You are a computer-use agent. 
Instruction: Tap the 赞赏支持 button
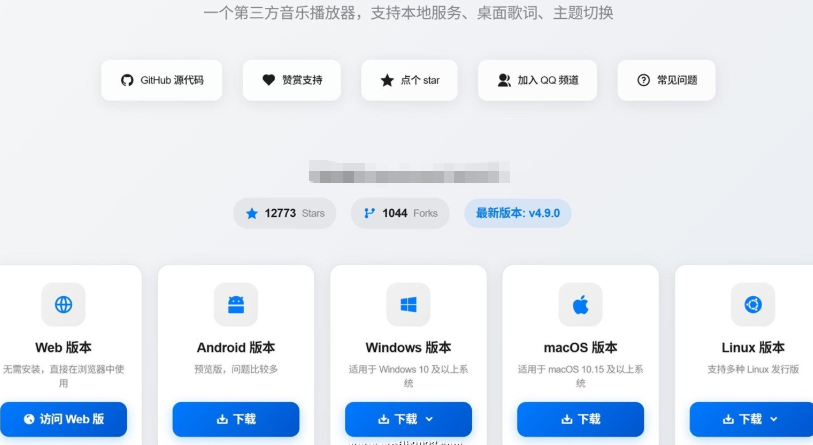(x=291, y=80)
